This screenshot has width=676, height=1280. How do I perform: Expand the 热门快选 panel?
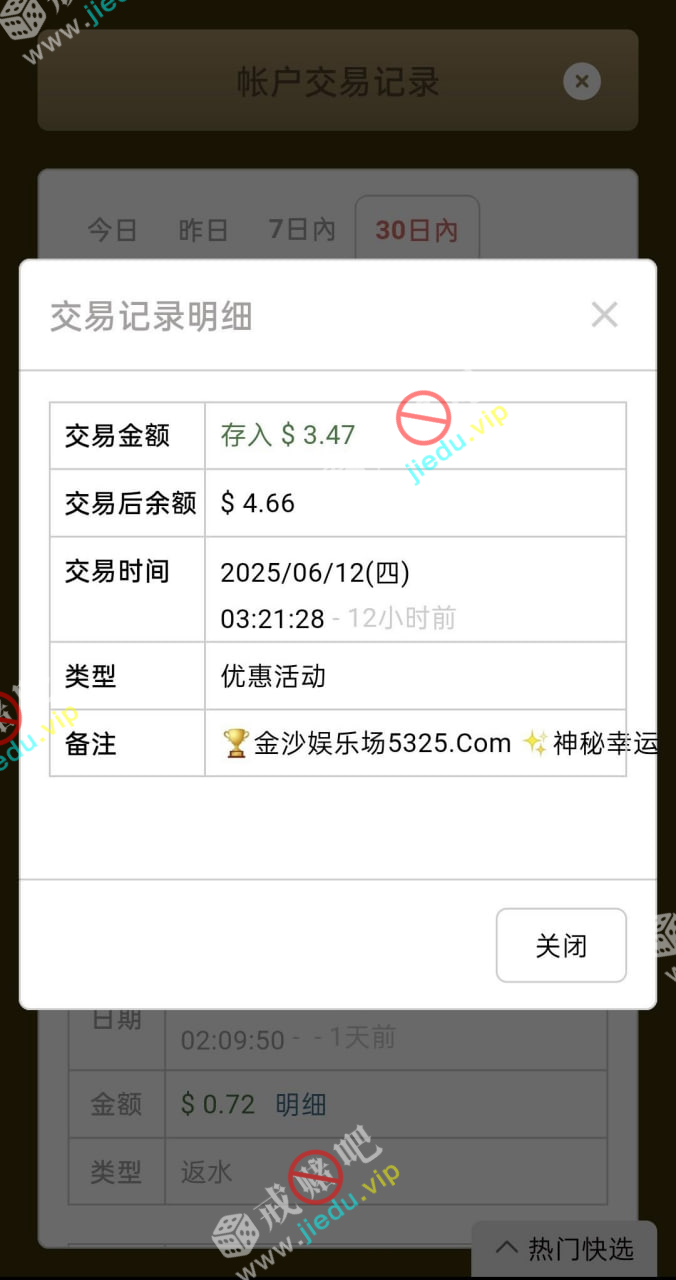click(x=565, y=1248)
